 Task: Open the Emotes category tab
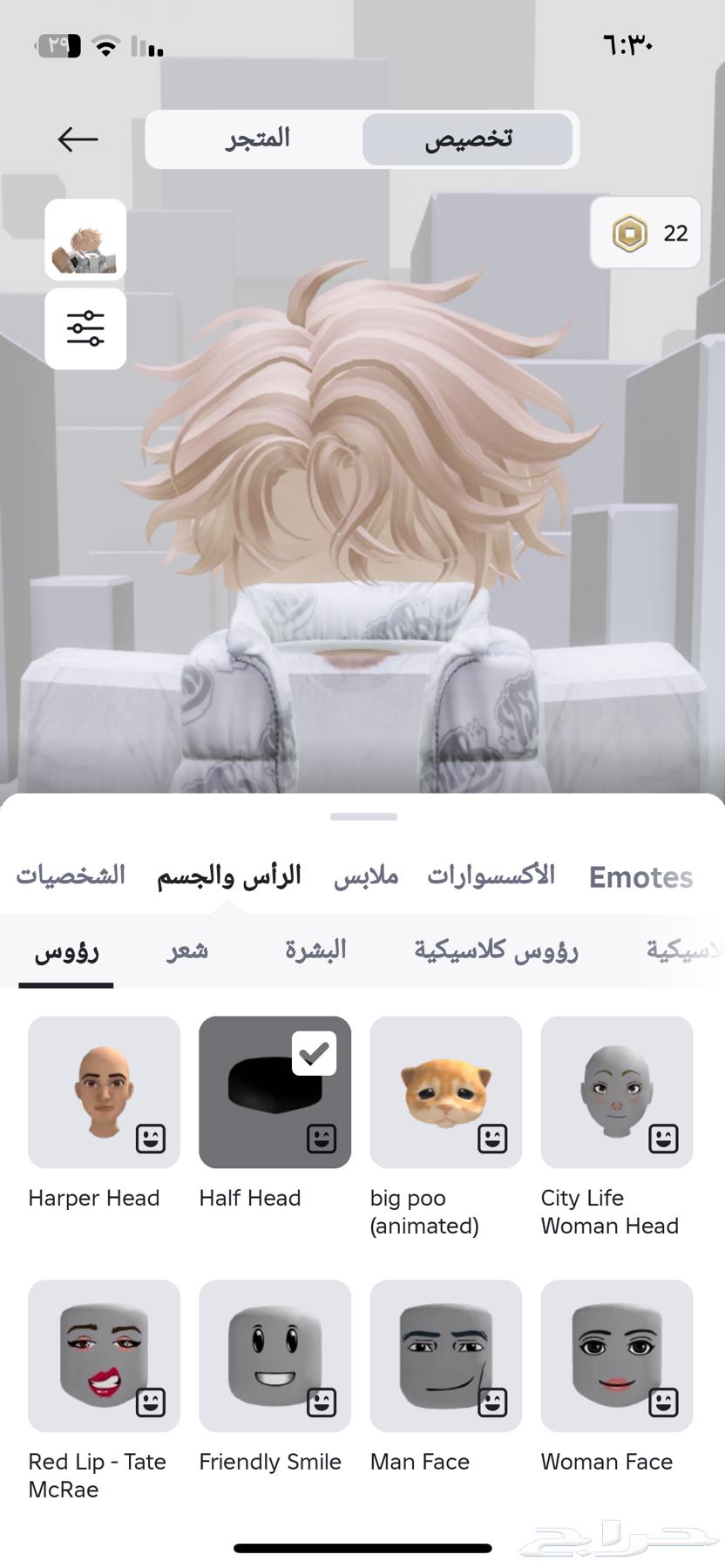pos(640,877)
